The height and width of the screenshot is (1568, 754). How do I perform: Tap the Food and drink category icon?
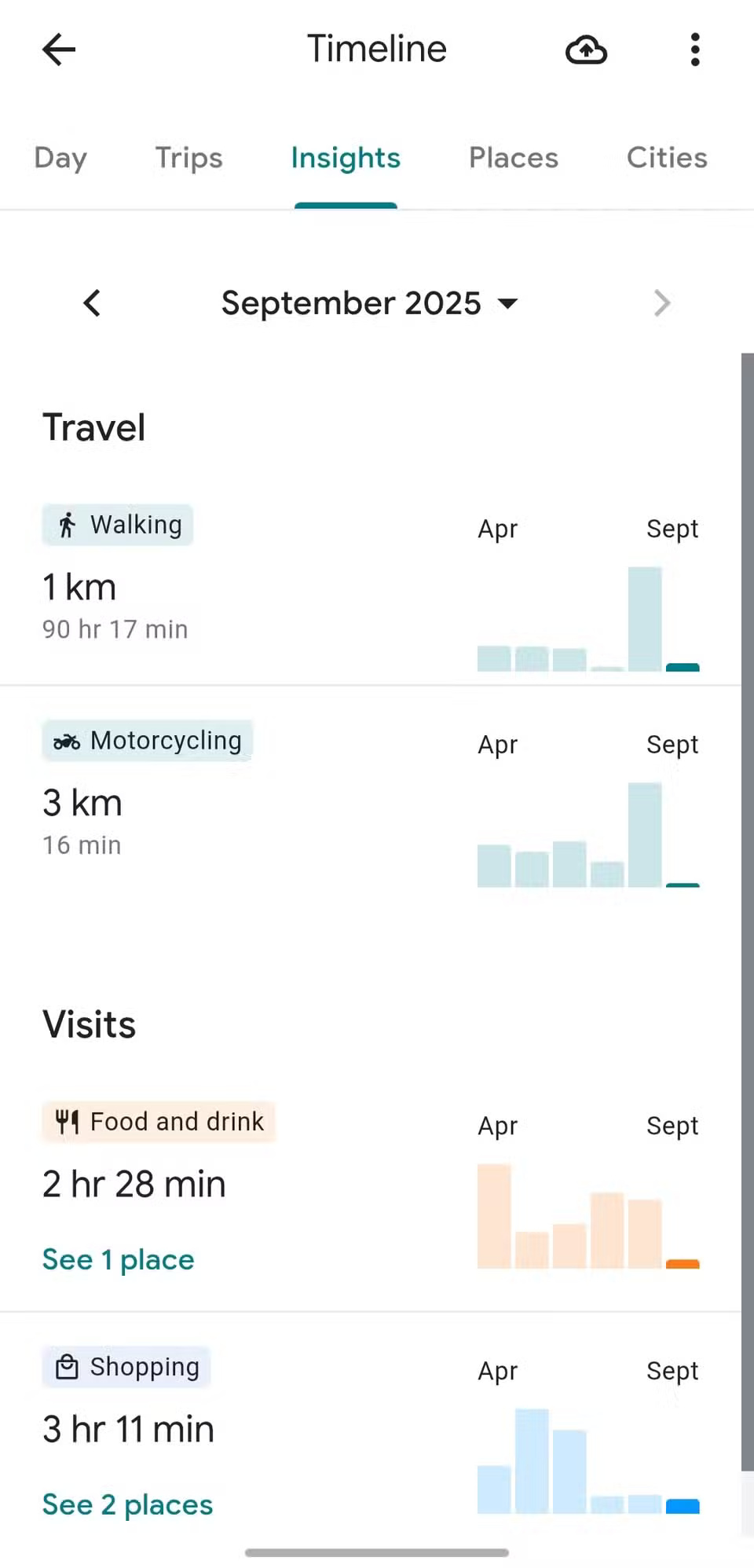pyautogui.click(x=66, y=1122)
